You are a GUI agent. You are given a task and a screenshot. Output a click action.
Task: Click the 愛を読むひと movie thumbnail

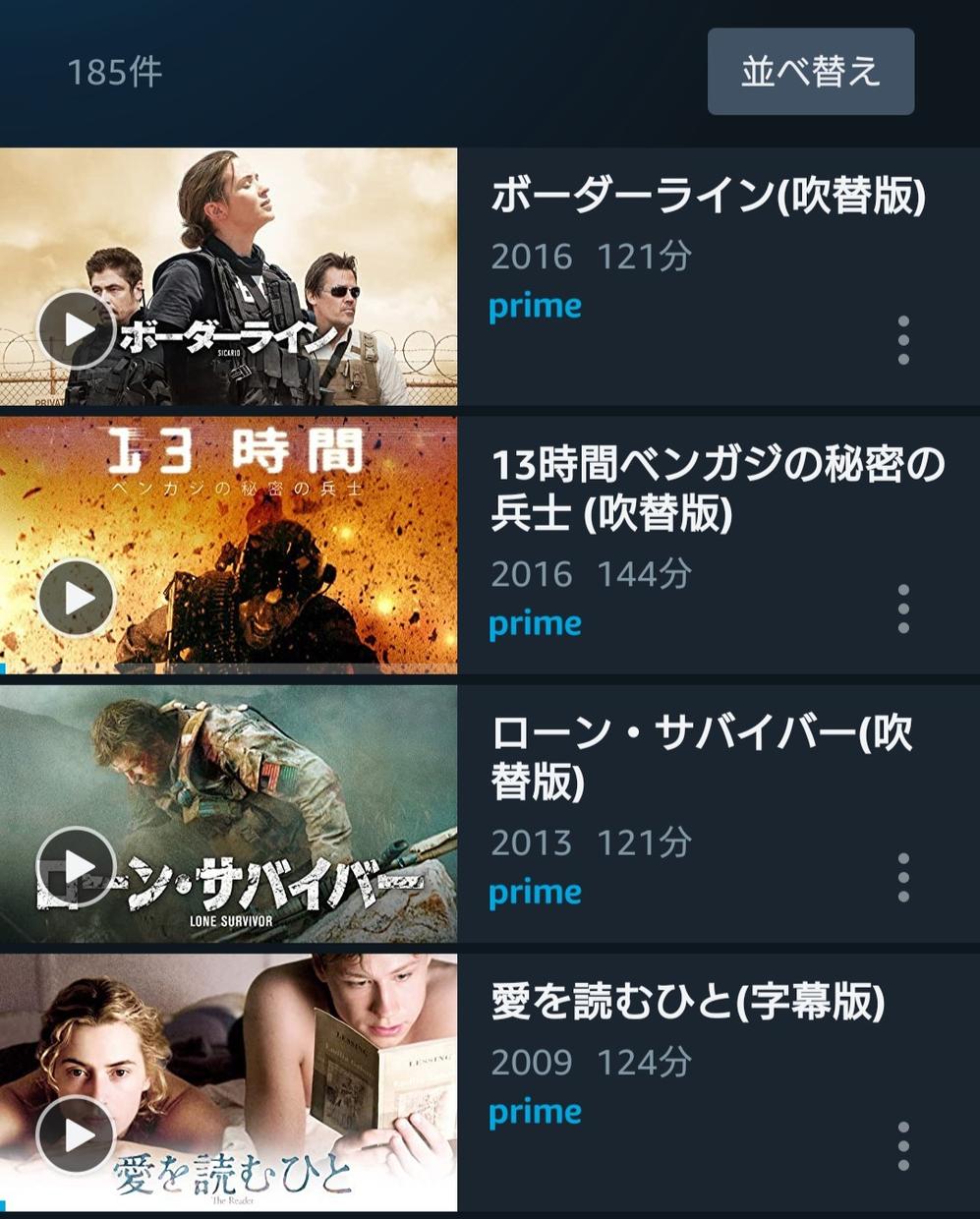tap(229, 1081)
